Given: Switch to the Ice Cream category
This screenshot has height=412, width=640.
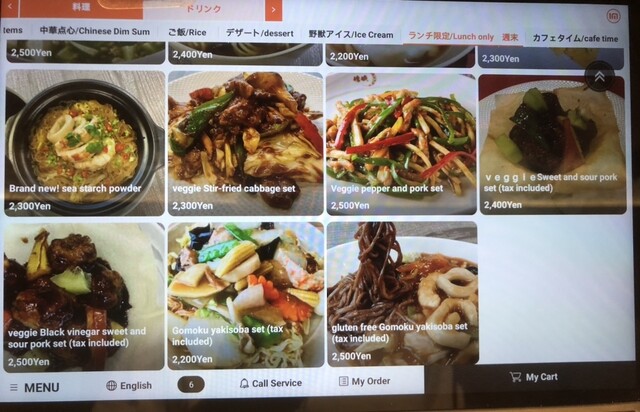Looking at the screenshot, I should (x=351, y=33).
